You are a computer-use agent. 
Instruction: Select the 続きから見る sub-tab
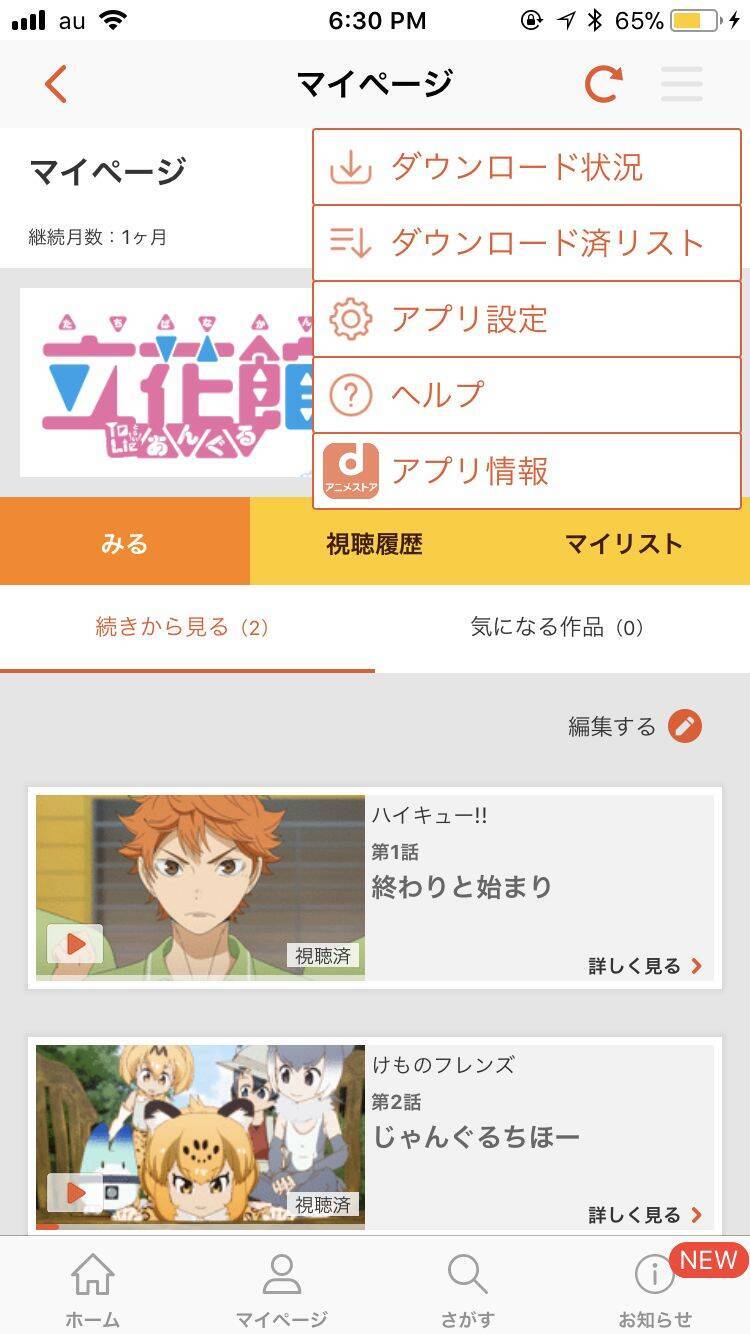point(182,628)
